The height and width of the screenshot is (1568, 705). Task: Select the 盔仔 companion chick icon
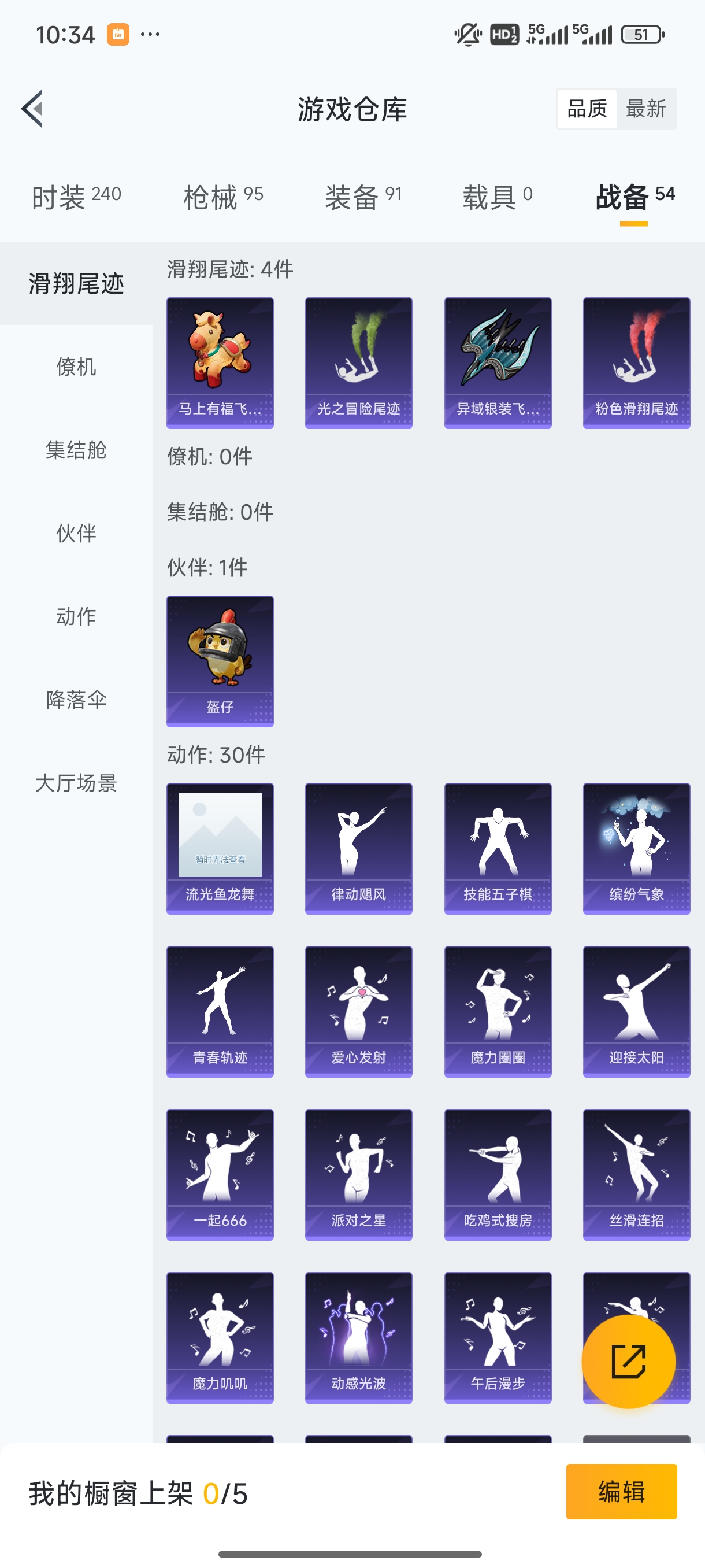pyautogui.click(x=220, y=662)
